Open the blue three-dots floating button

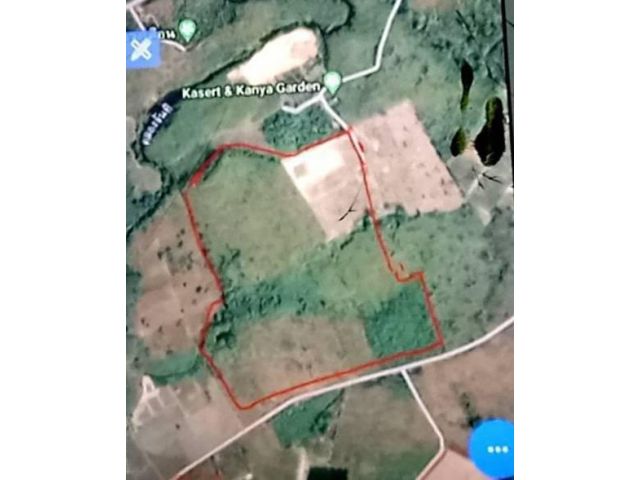point(494,446)
